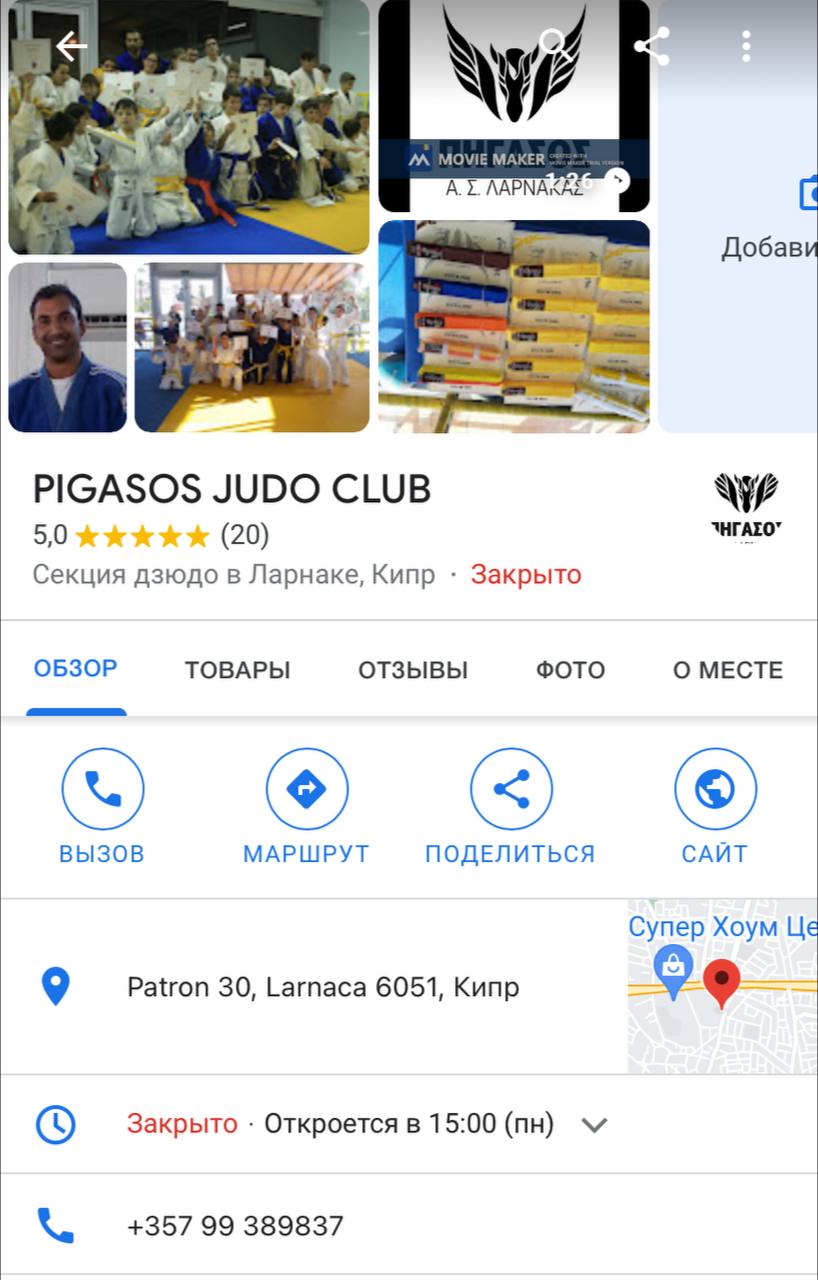Expand the opening hours row
The height and width of the screenshot is (1280, 818).
click(x=594, y=1125)
